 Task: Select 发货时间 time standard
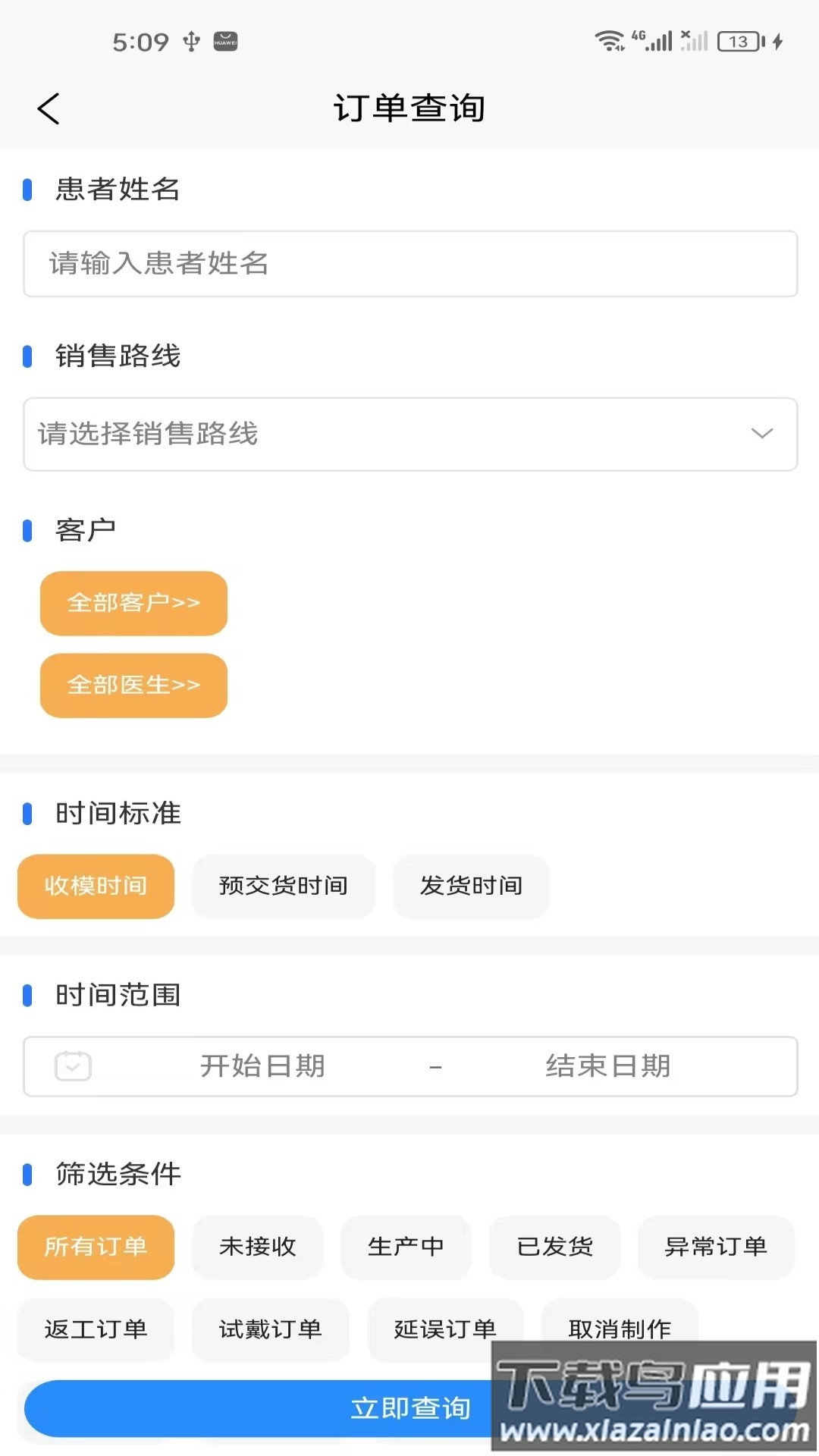(470, 886)
